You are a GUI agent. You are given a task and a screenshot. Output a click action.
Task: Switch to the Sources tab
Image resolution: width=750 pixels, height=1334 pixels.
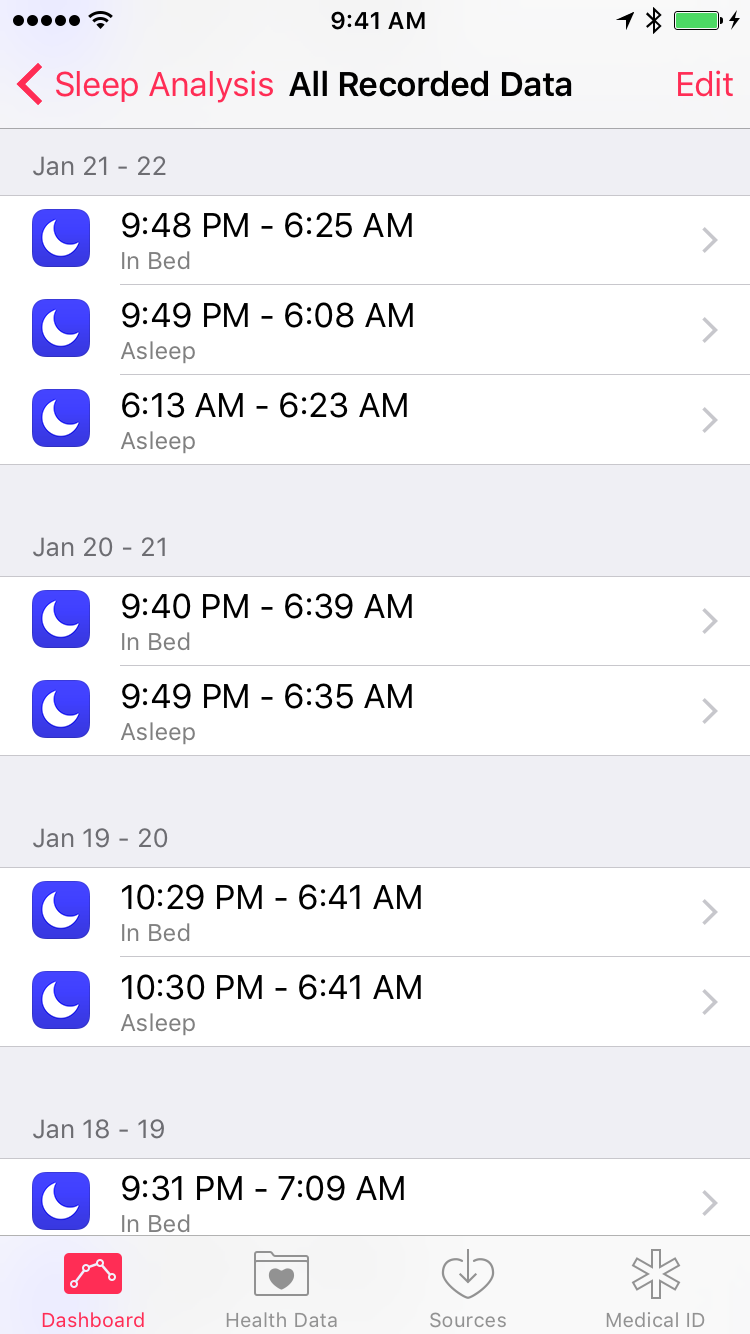pyautogui.click(x=468, y=1289)
